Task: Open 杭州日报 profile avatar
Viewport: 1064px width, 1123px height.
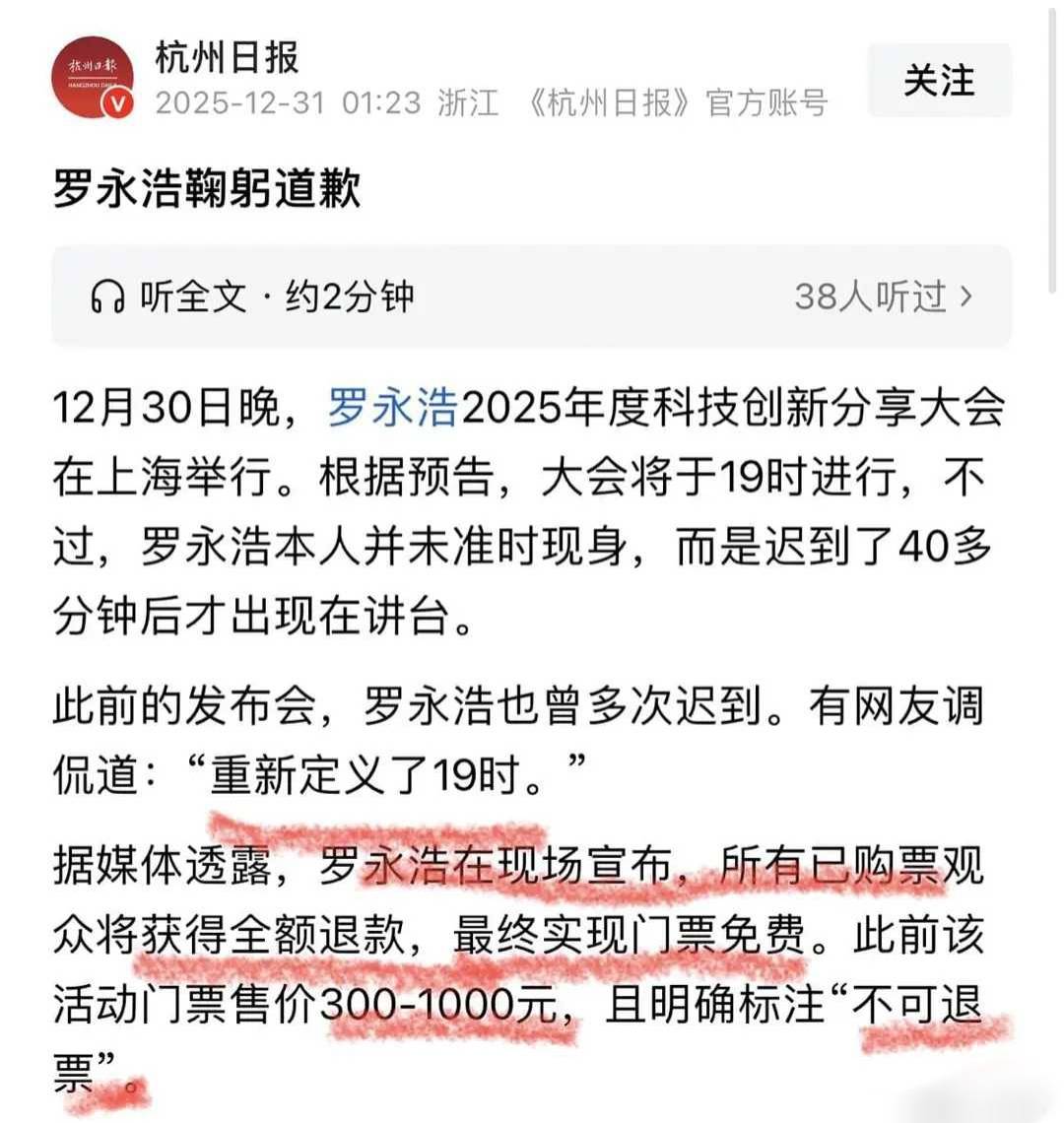Action: 92,78
